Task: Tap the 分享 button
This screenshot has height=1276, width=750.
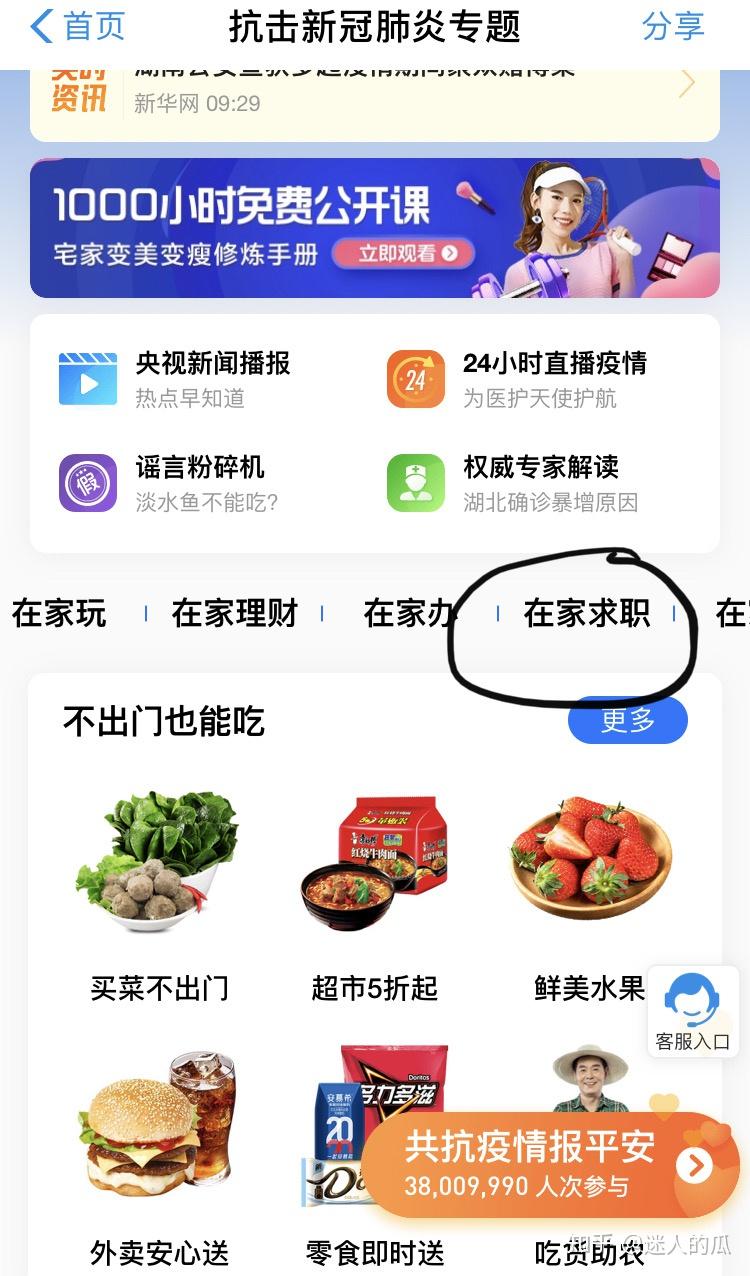Action: pos(673,27)
